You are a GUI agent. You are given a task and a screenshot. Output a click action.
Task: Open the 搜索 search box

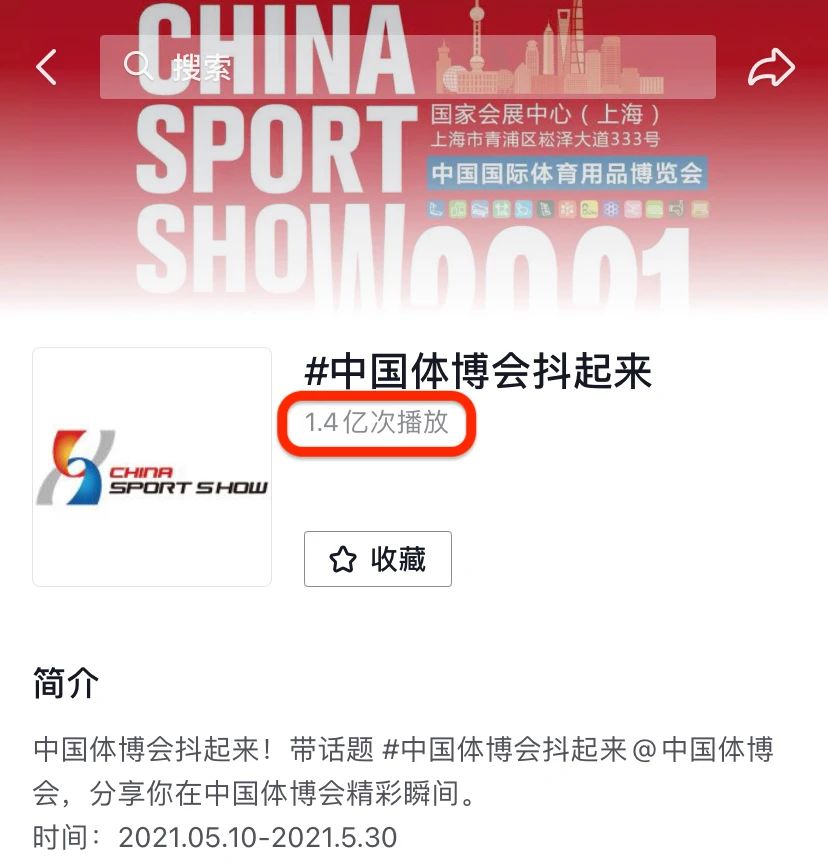pos(407,67)
